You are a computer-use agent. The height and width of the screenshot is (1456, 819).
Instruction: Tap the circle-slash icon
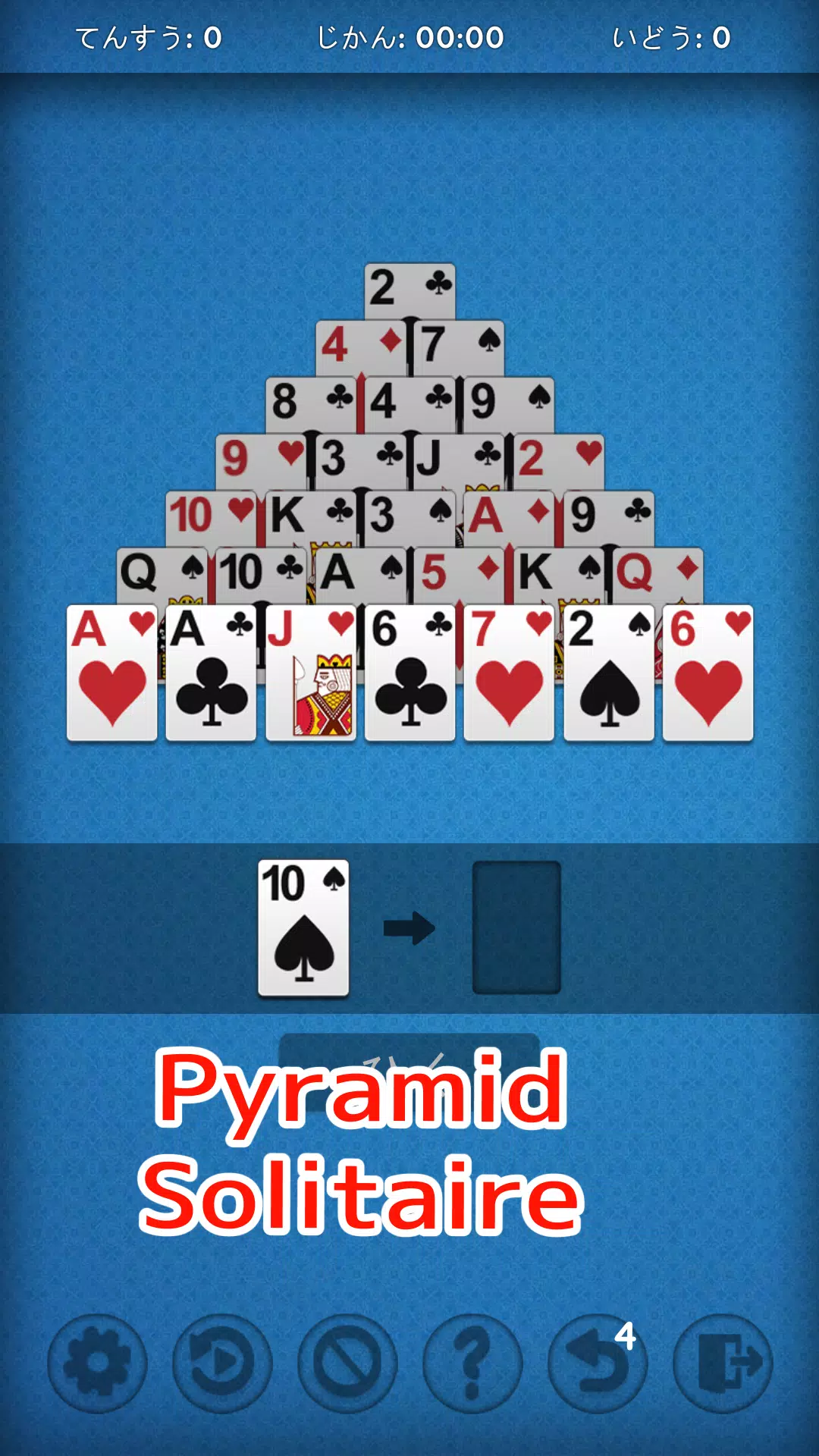click(x=347, y=1363)
